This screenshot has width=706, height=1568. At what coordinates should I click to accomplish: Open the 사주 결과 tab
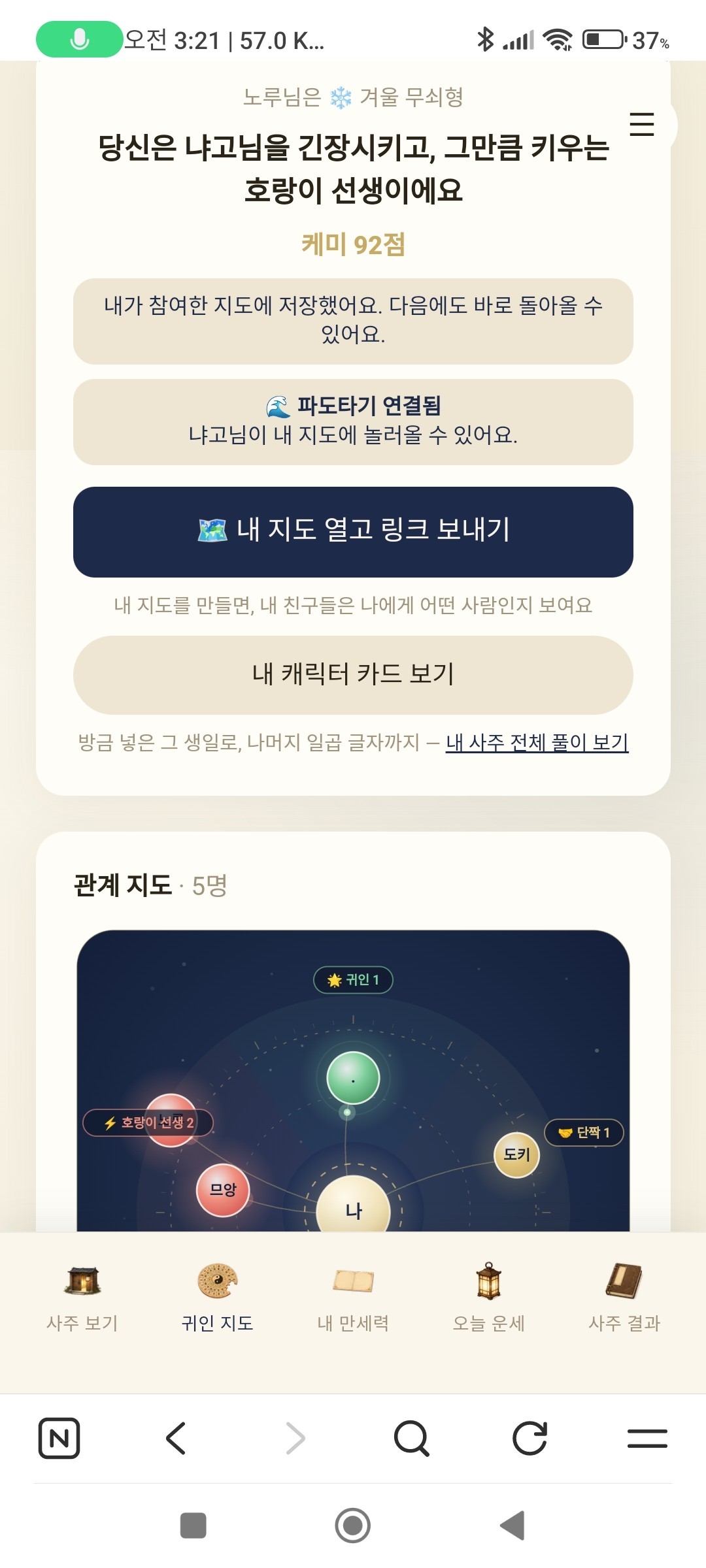coord(624,1297)
